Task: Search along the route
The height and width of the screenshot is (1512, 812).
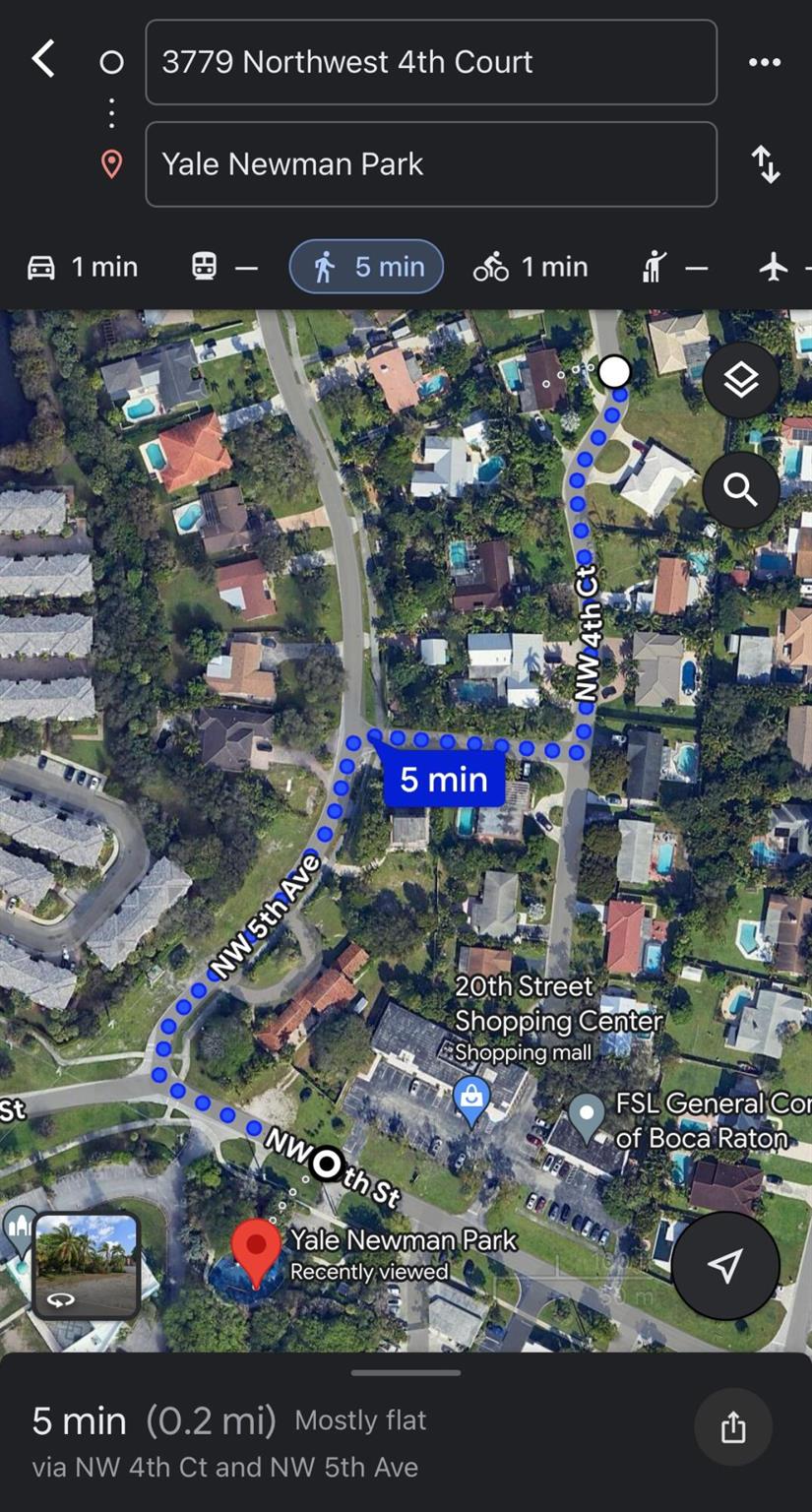Action: click(x=740, y=489)
